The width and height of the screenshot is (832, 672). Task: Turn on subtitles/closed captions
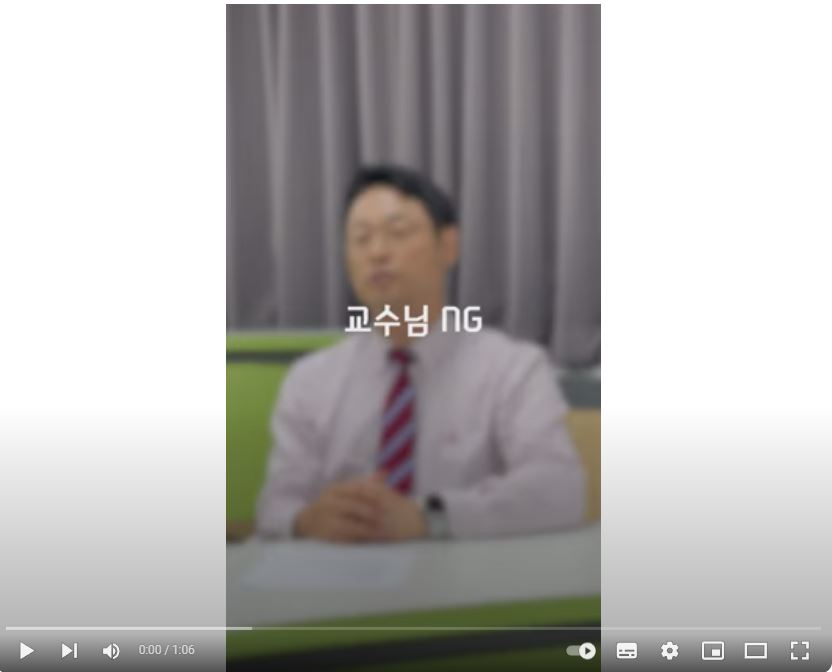[627, 651]
